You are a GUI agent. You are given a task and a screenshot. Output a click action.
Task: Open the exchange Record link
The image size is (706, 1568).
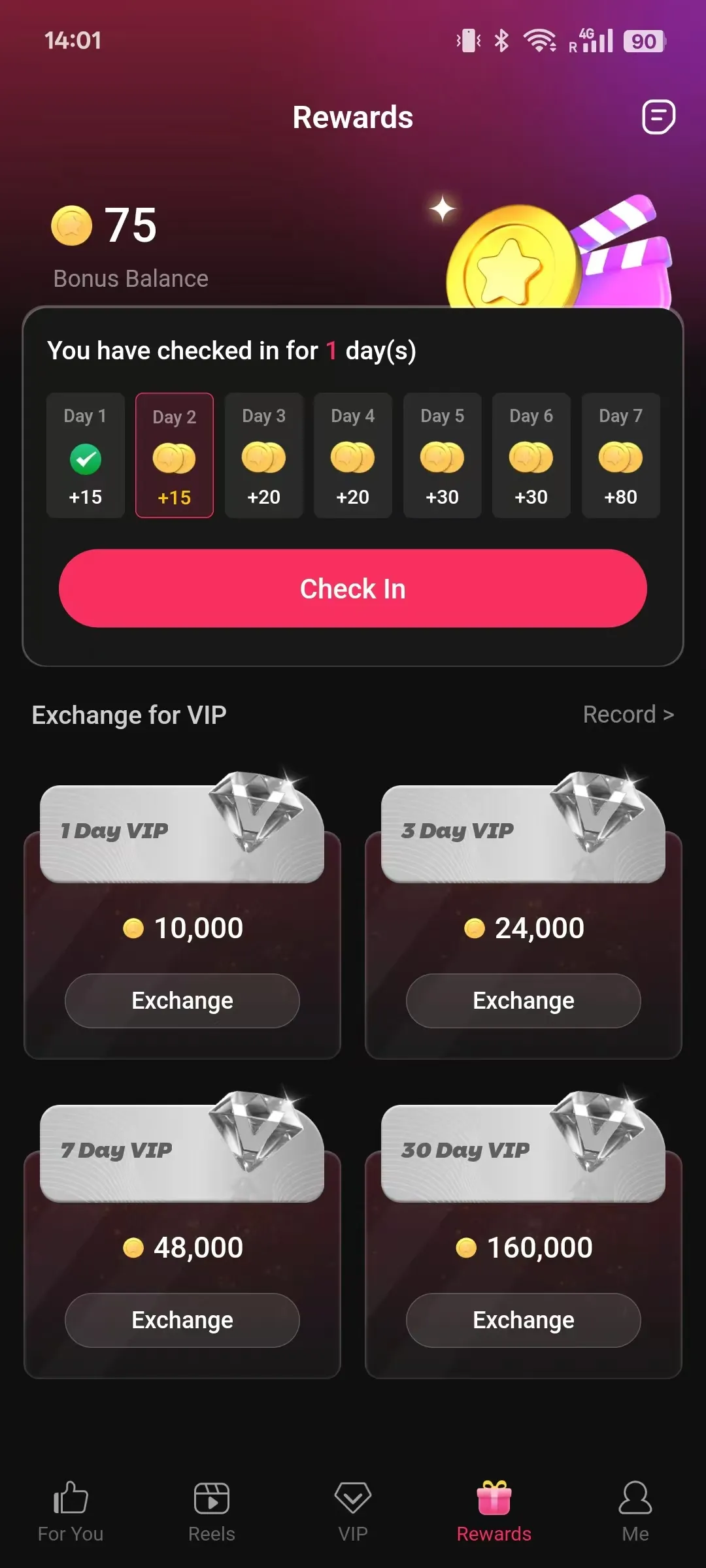[628, 715]
